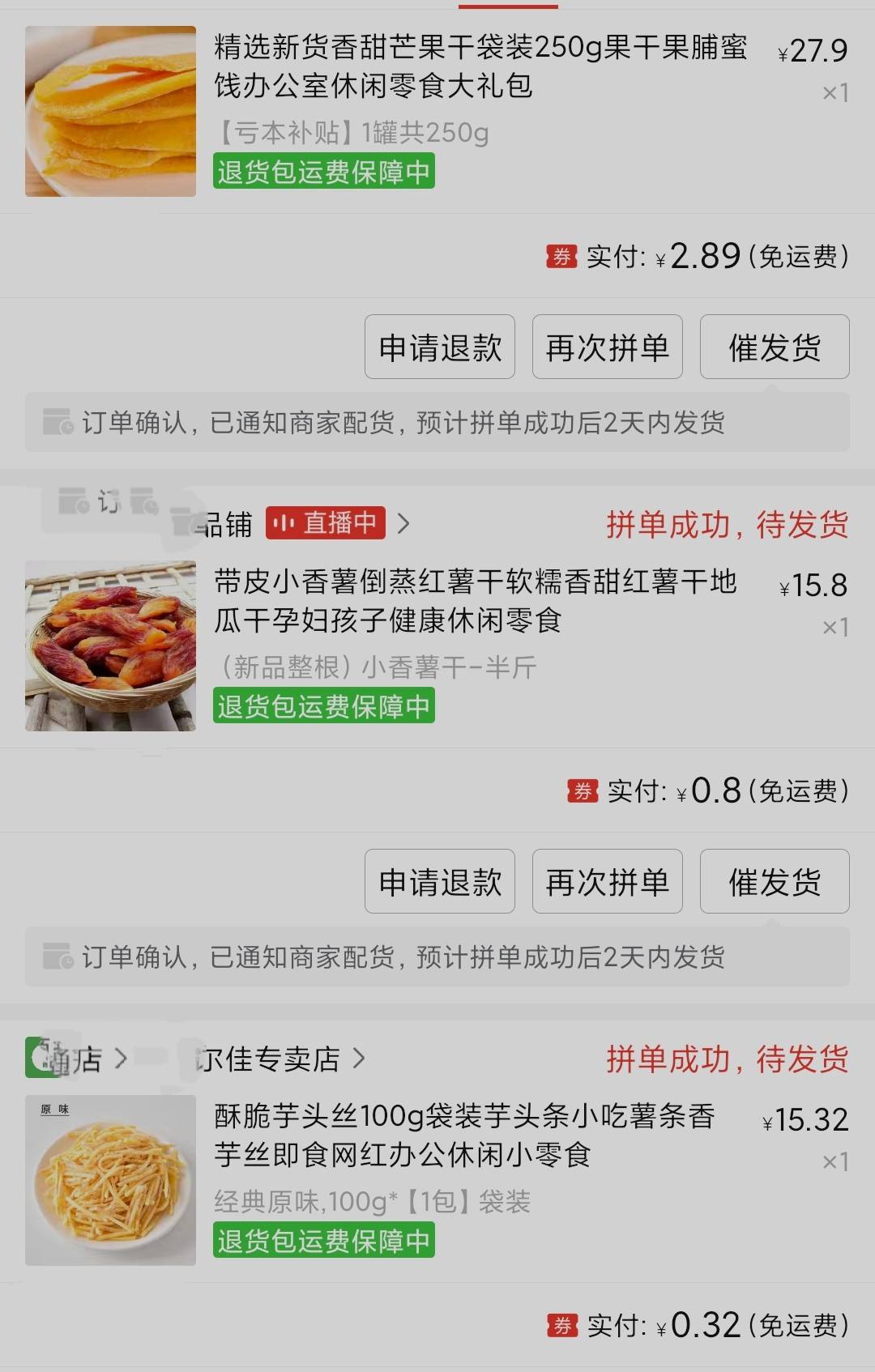Tap the coupon icon next to ¥0.8 payment row

click(x=584, y=790)
